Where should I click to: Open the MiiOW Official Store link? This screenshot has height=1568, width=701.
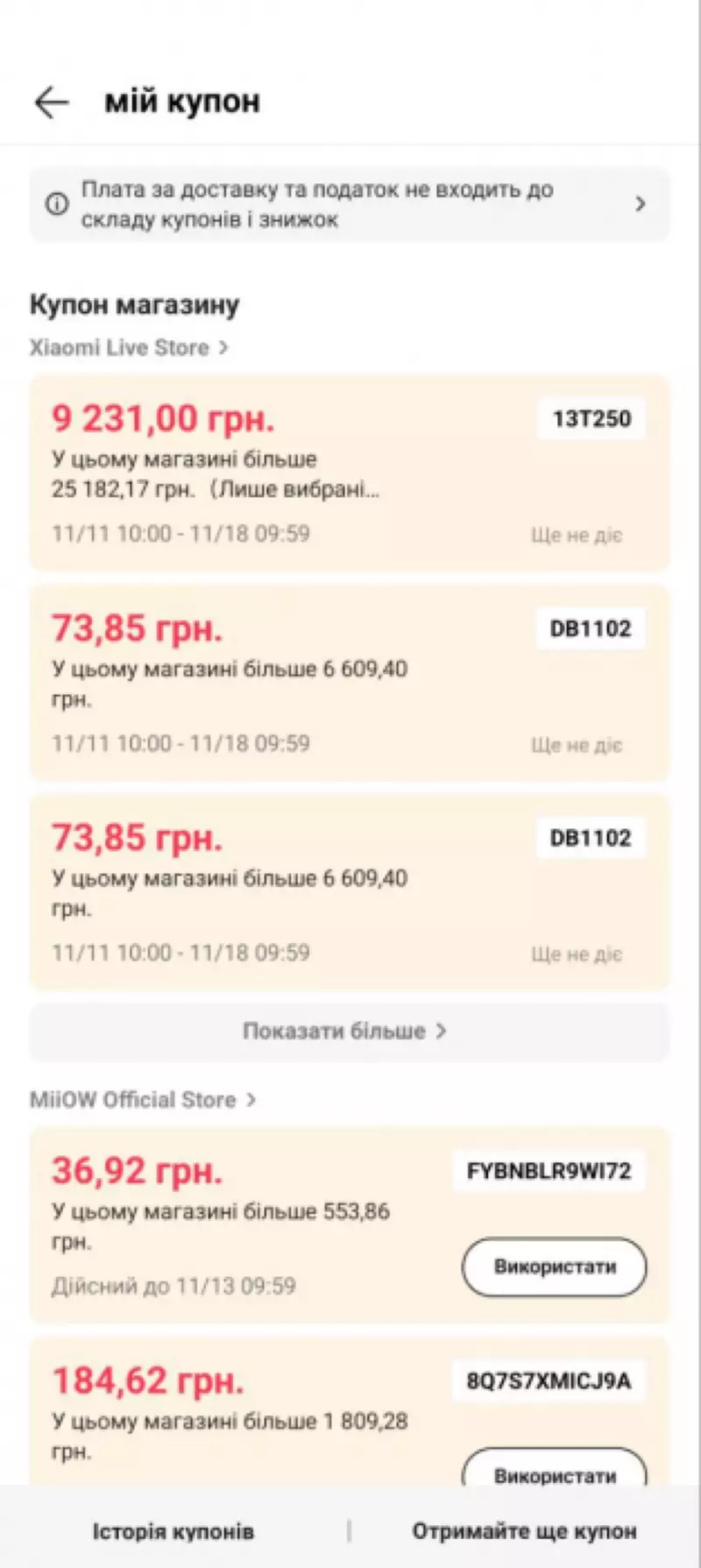tap(142, 1100)
